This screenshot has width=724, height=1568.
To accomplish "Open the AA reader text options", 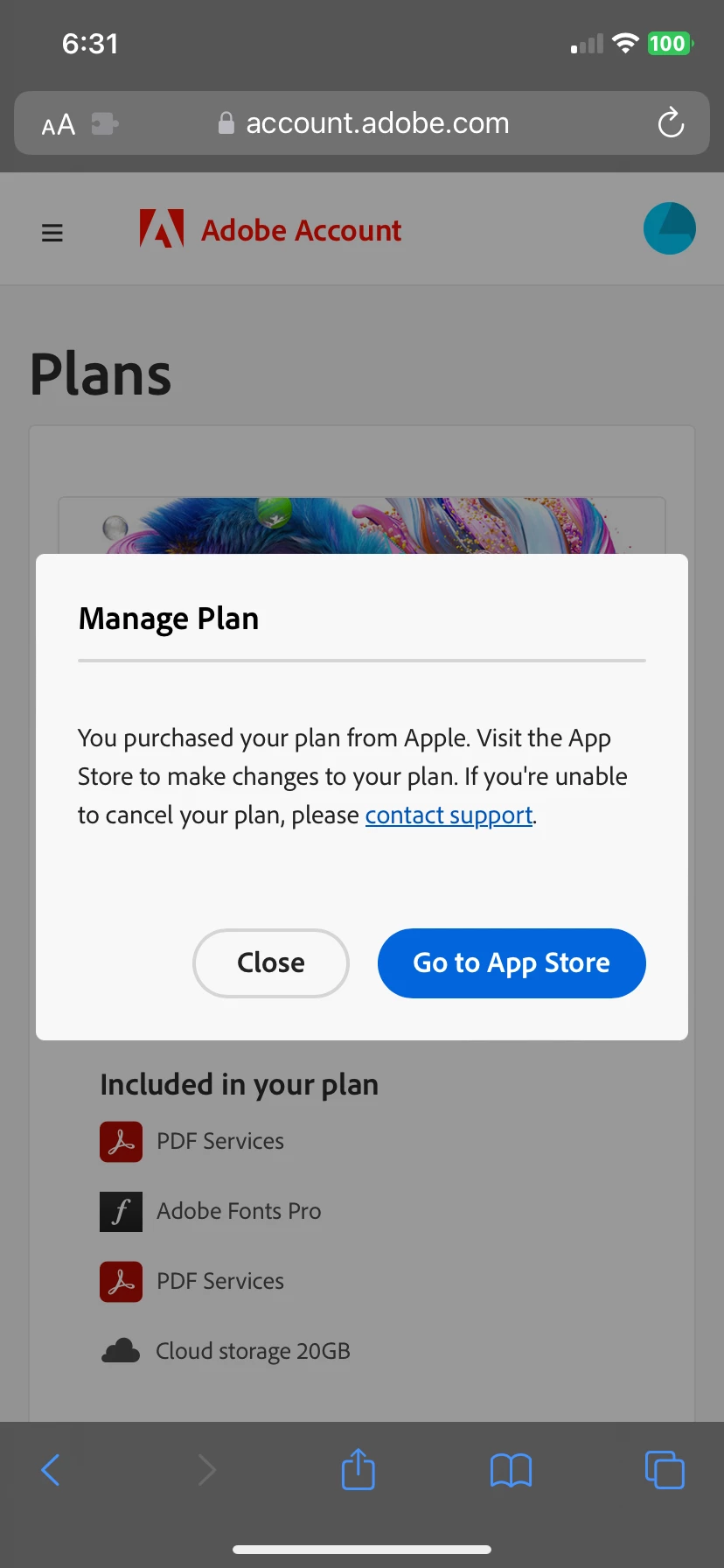I will coord(59,125).
